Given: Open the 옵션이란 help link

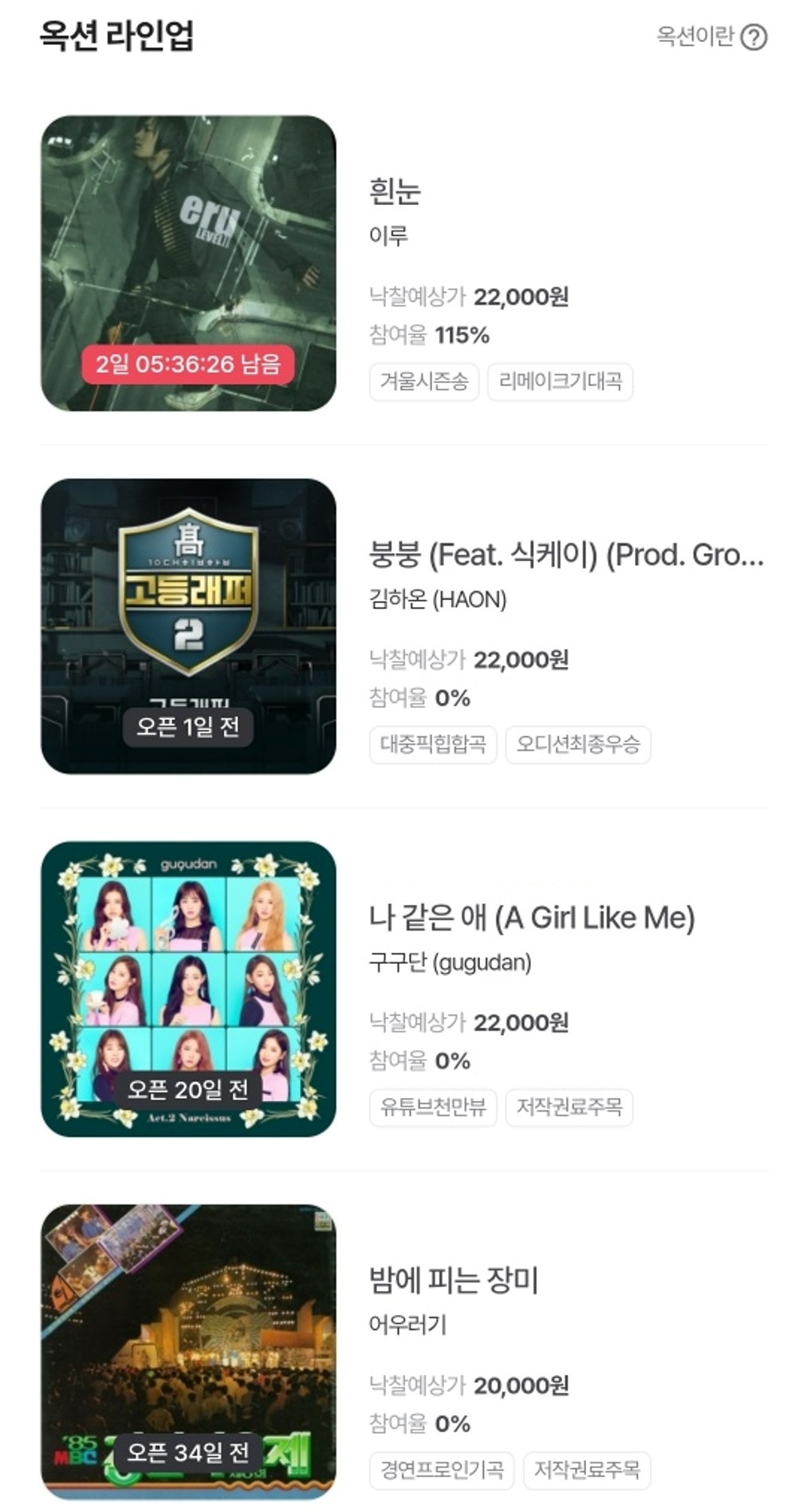Looking at the screenshot, I should coord(711,37).
